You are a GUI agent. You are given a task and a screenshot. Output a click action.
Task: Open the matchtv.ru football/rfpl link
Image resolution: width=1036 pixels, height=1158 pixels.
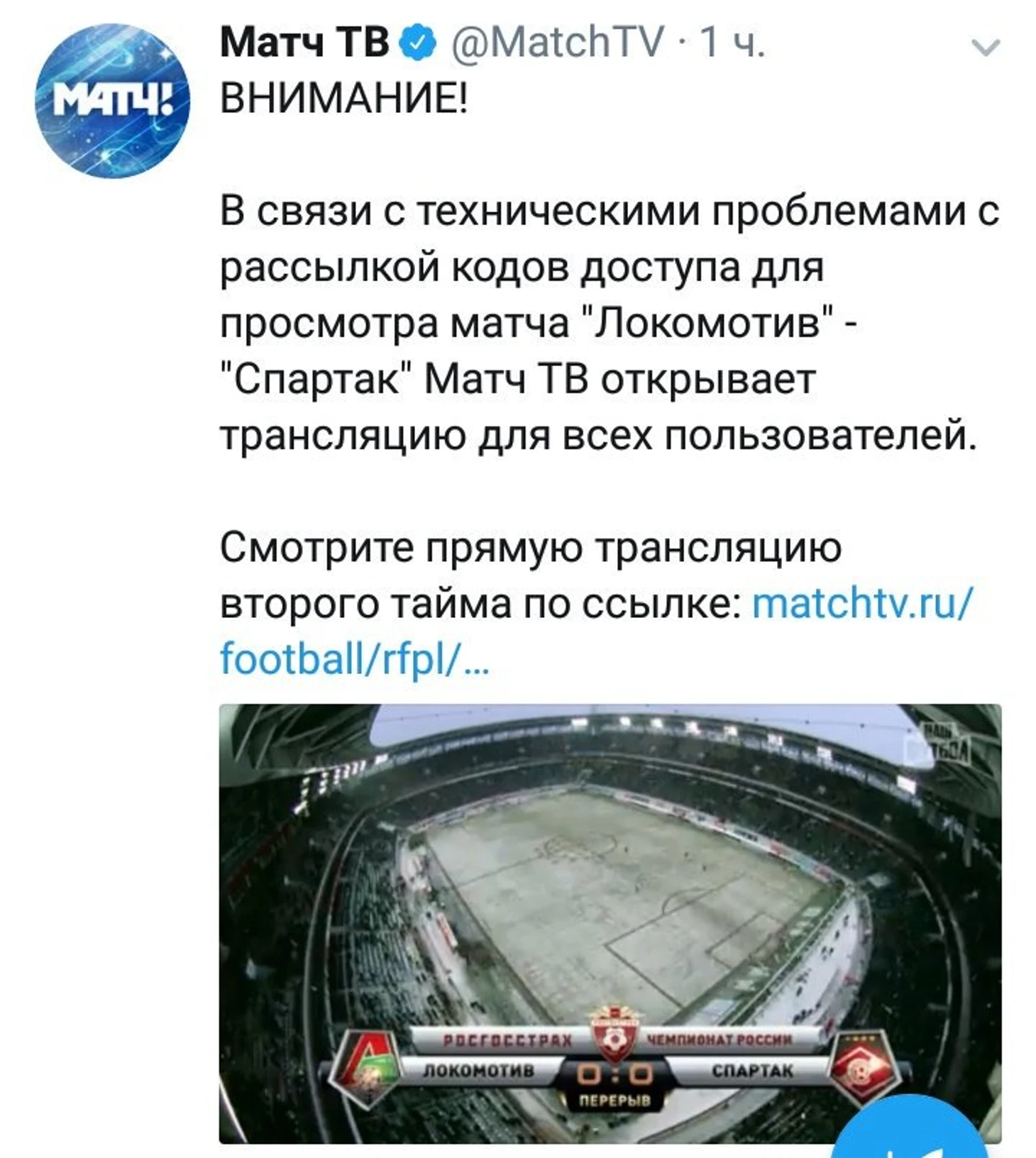pos(863,605)
